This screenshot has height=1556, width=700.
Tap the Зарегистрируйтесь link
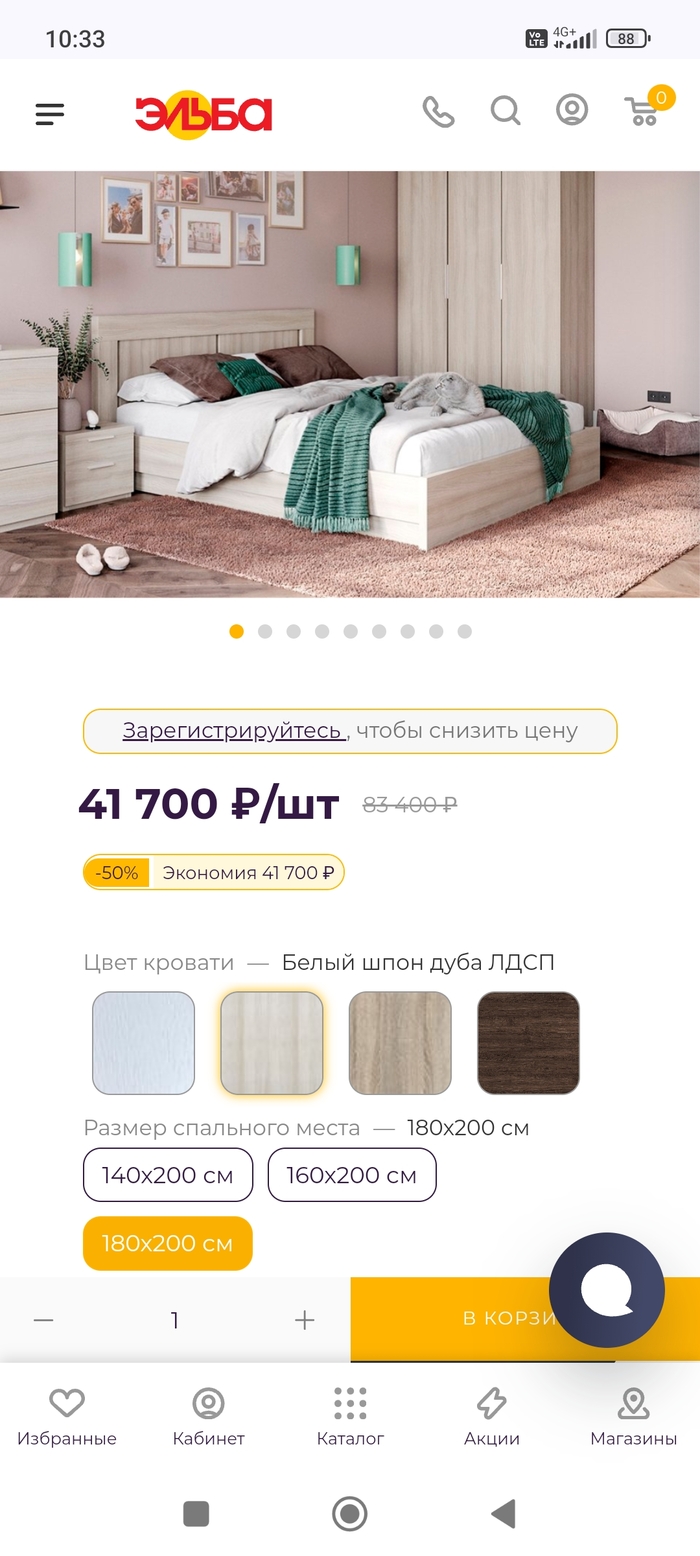233,731
